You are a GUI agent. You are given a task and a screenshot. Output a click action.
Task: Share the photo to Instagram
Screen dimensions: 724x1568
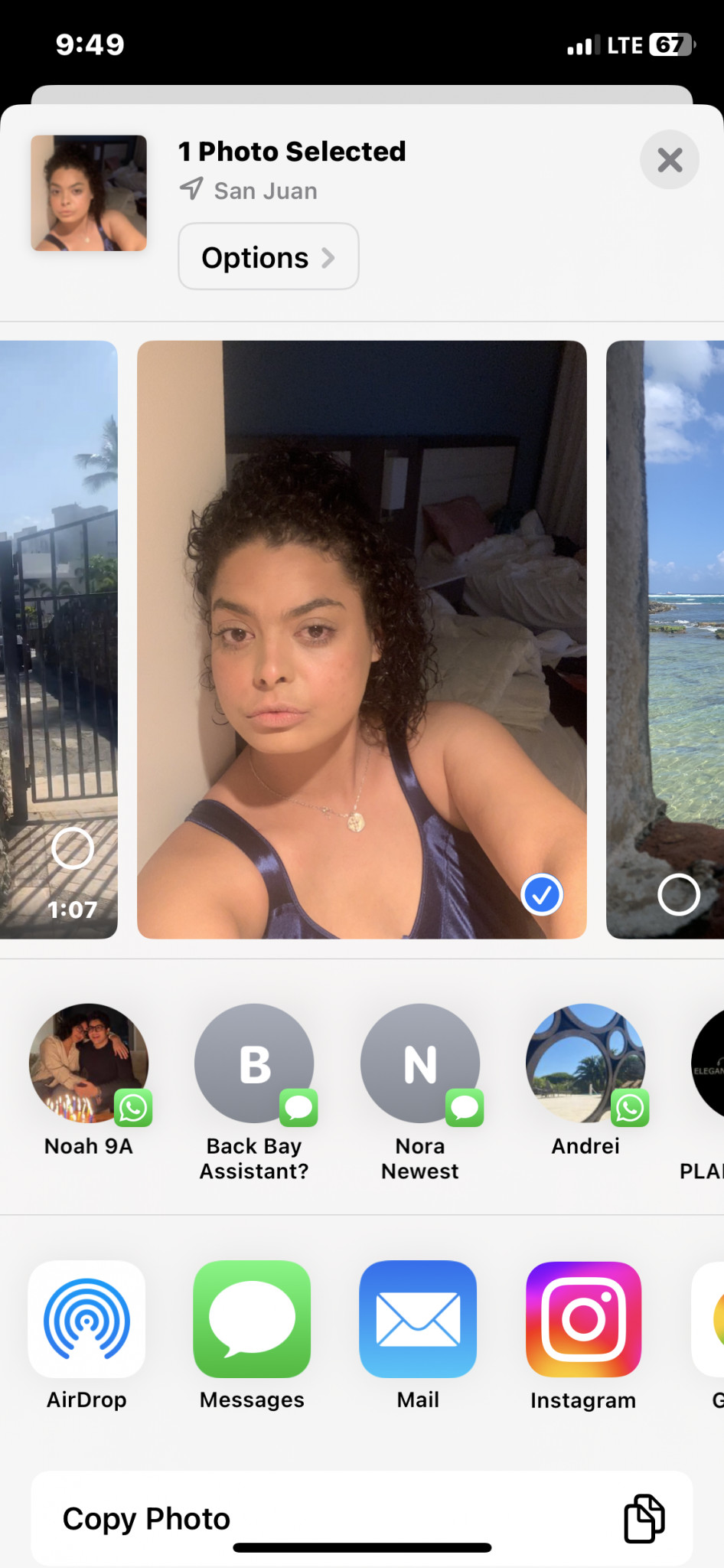[583, 1319]
